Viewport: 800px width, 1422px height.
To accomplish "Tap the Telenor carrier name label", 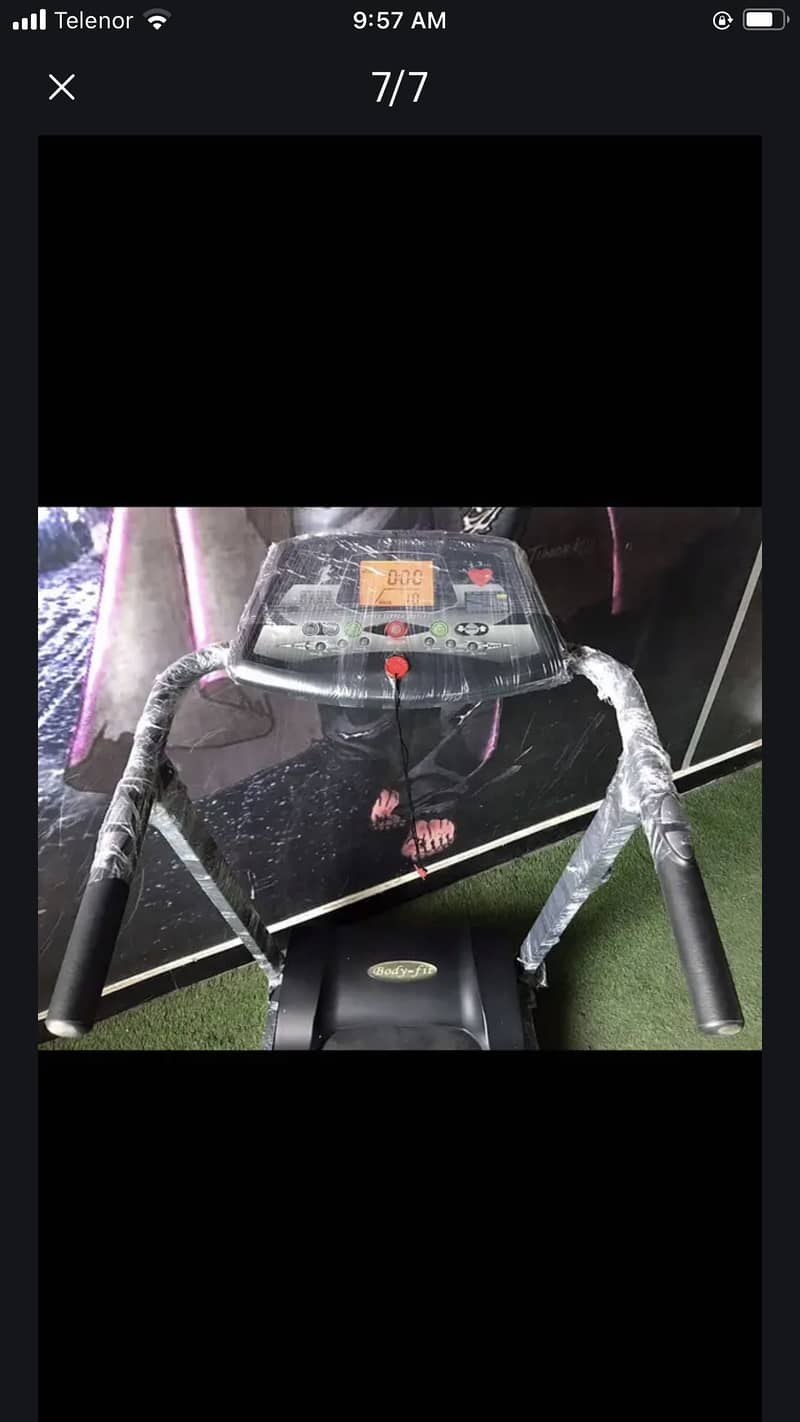I will click(x=92, y=19).
